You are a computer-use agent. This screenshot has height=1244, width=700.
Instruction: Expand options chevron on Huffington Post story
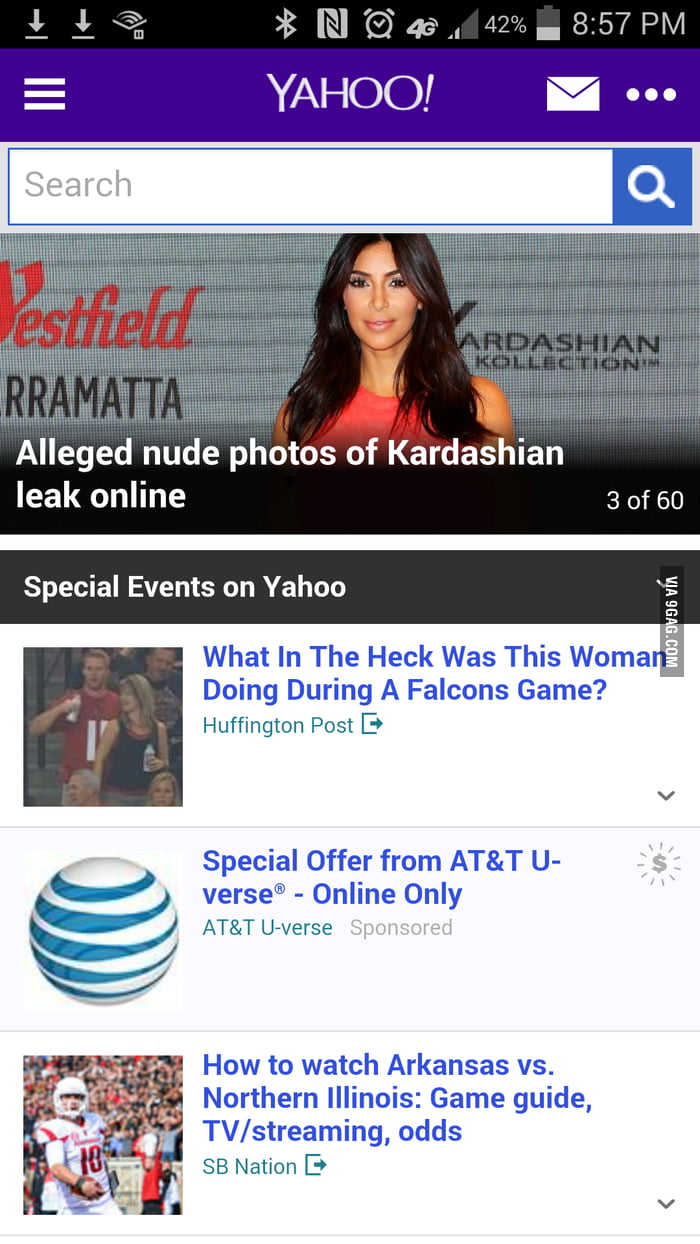(666, 796)
